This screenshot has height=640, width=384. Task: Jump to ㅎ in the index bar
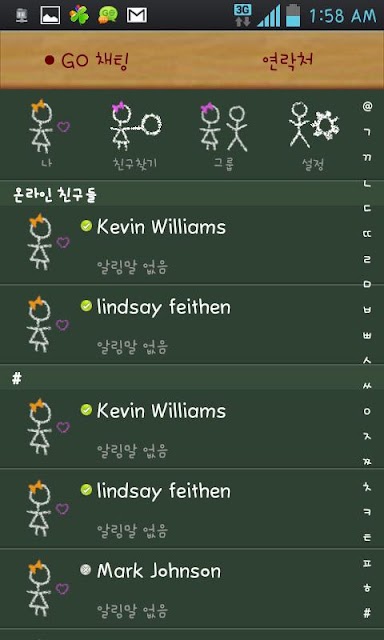click(367, 588)
